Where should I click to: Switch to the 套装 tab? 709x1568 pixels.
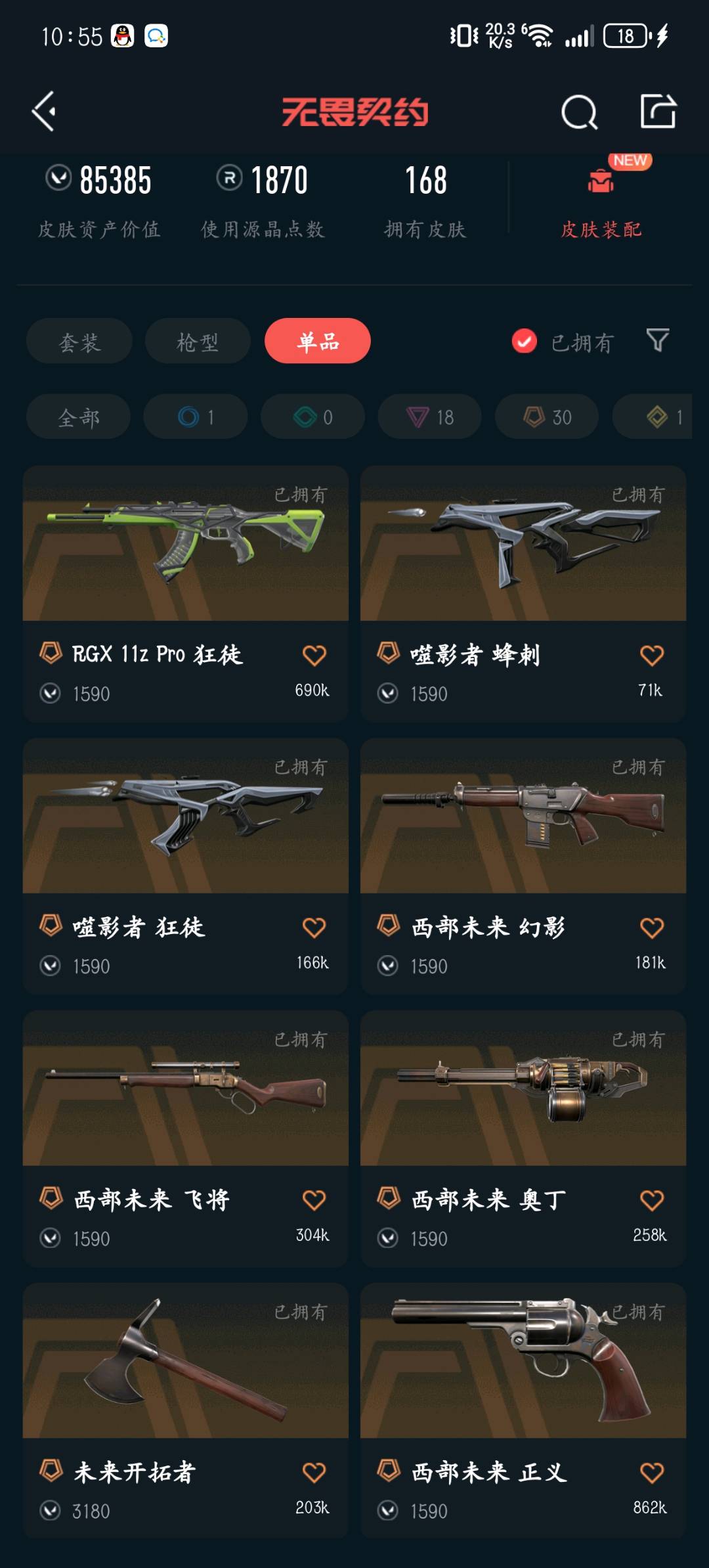tap(79, 341)
